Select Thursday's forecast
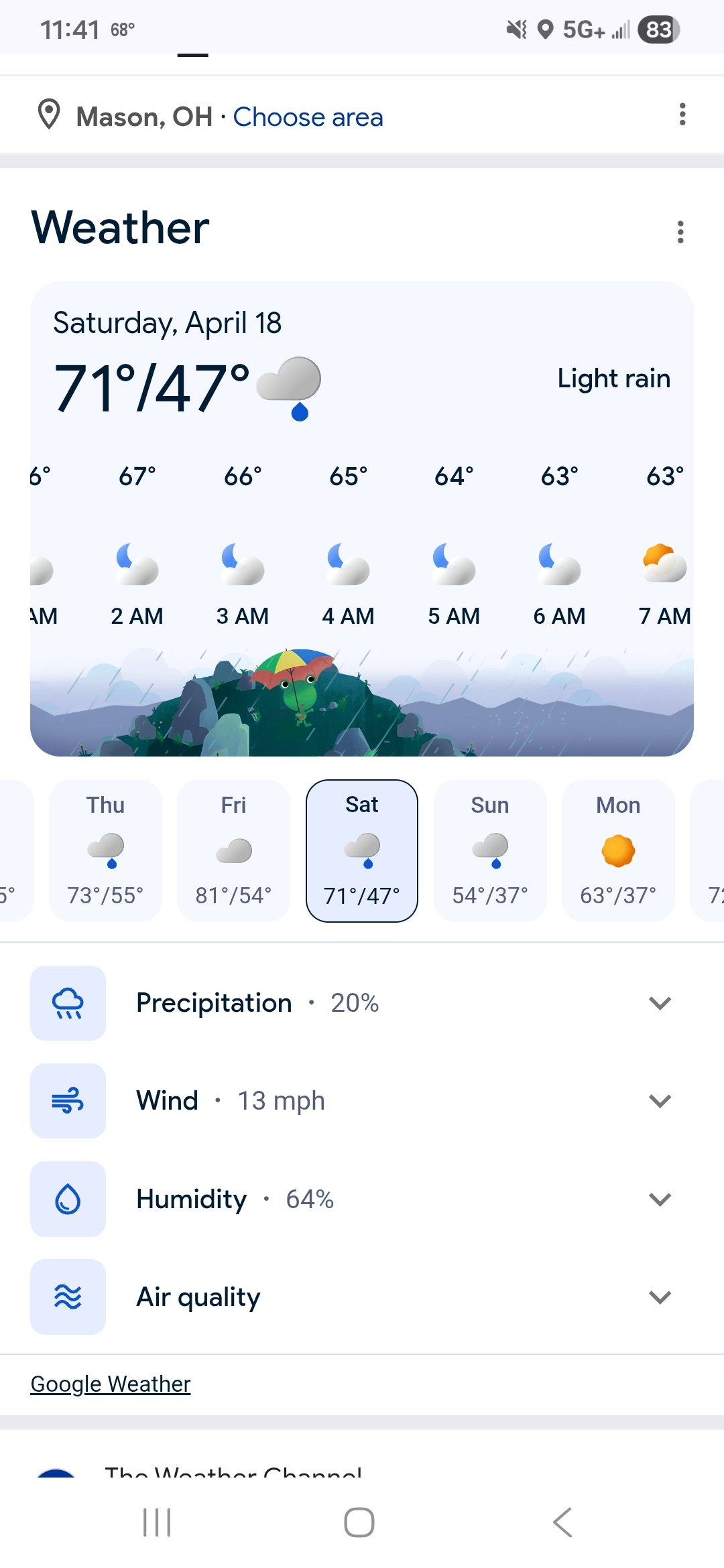The image size is (724, 1568). (105, 850)
